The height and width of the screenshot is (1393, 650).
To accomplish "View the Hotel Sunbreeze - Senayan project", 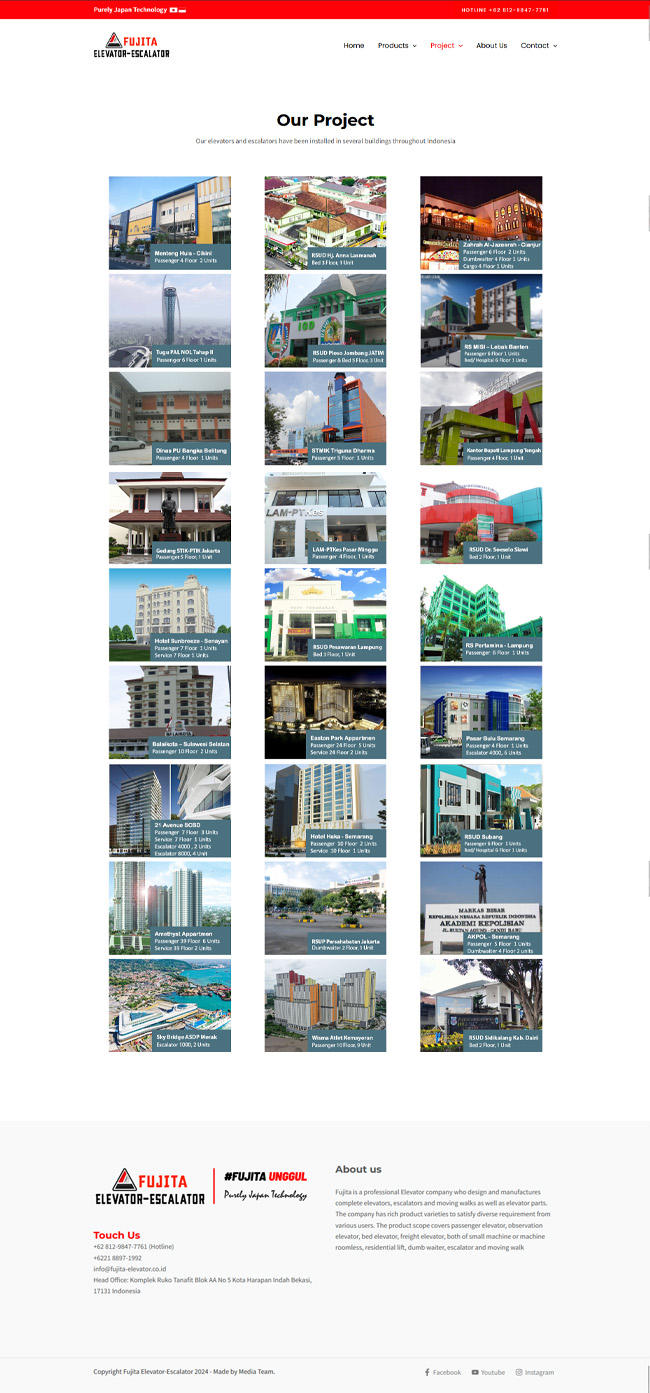I will [x=170, y=615].
